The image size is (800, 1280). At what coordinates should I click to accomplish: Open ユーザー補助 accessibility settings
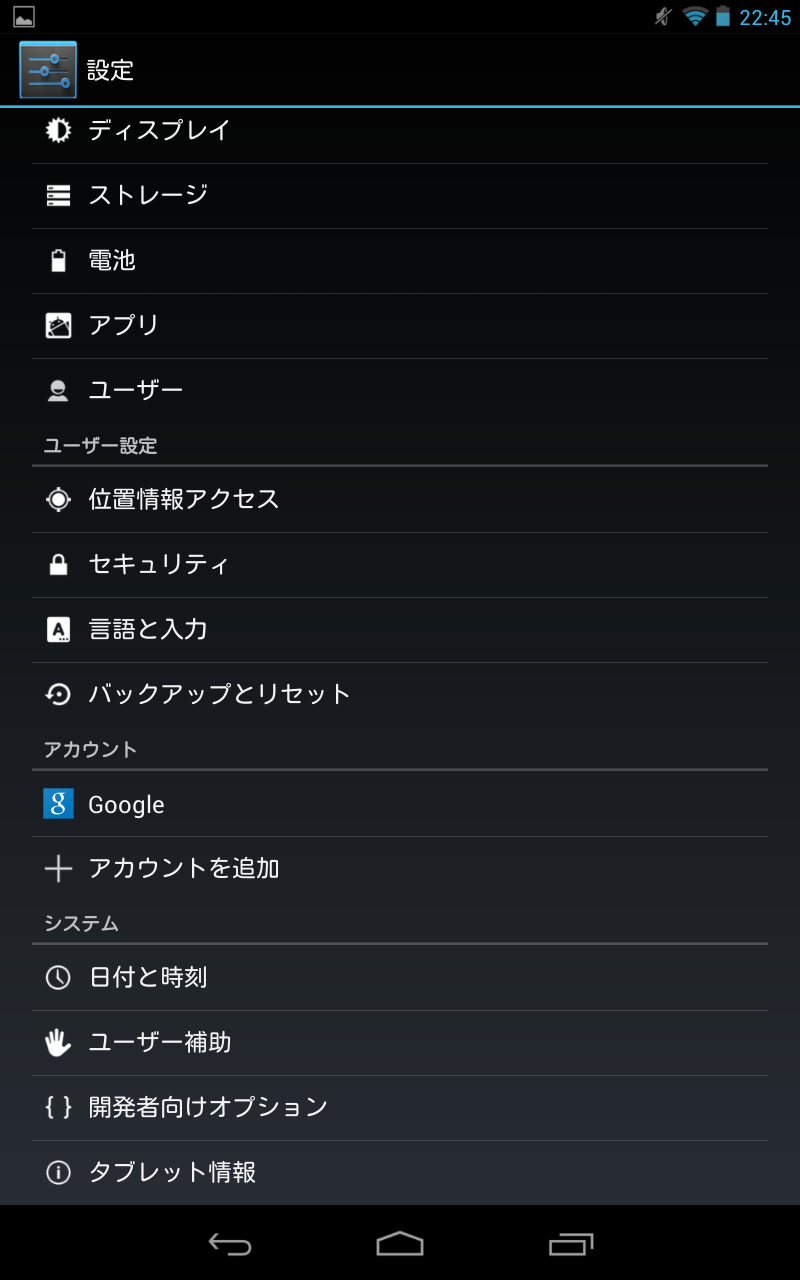[160, 1042]
